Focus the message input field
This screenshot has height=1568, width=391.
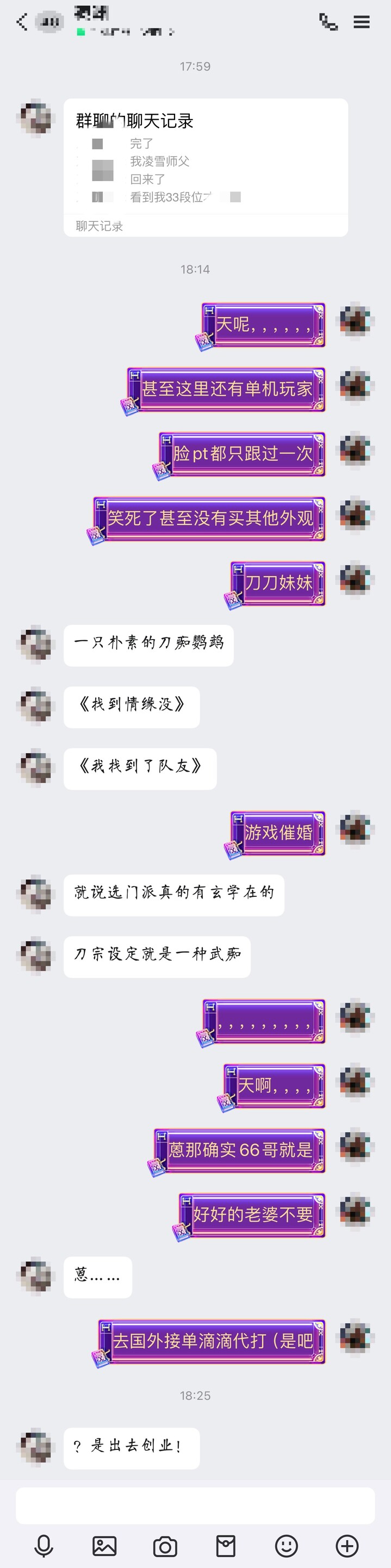click(x=195, y=1505)
